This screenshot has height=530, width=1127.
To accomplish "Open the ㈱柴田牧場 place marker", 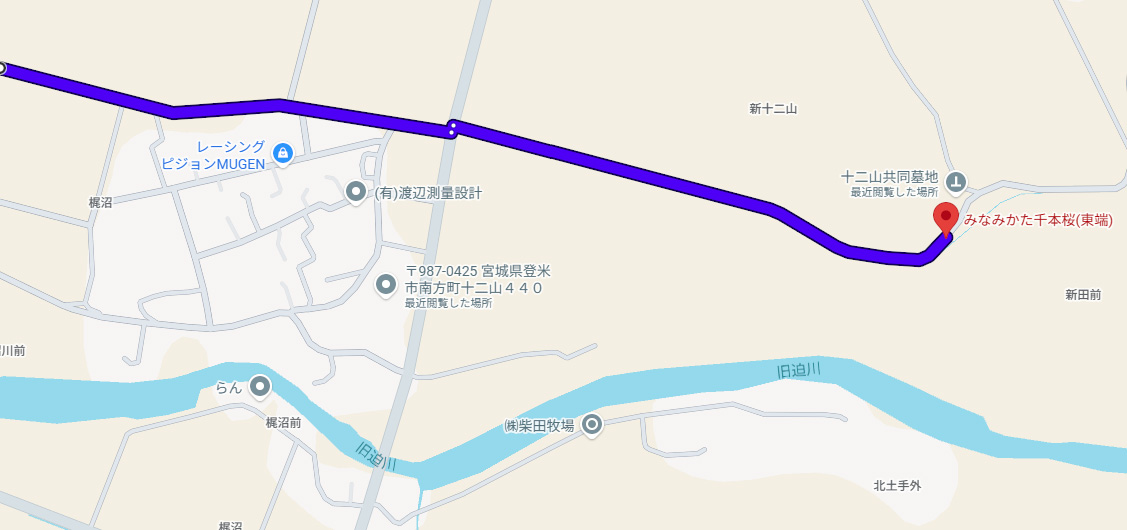I will pos(592,425).
